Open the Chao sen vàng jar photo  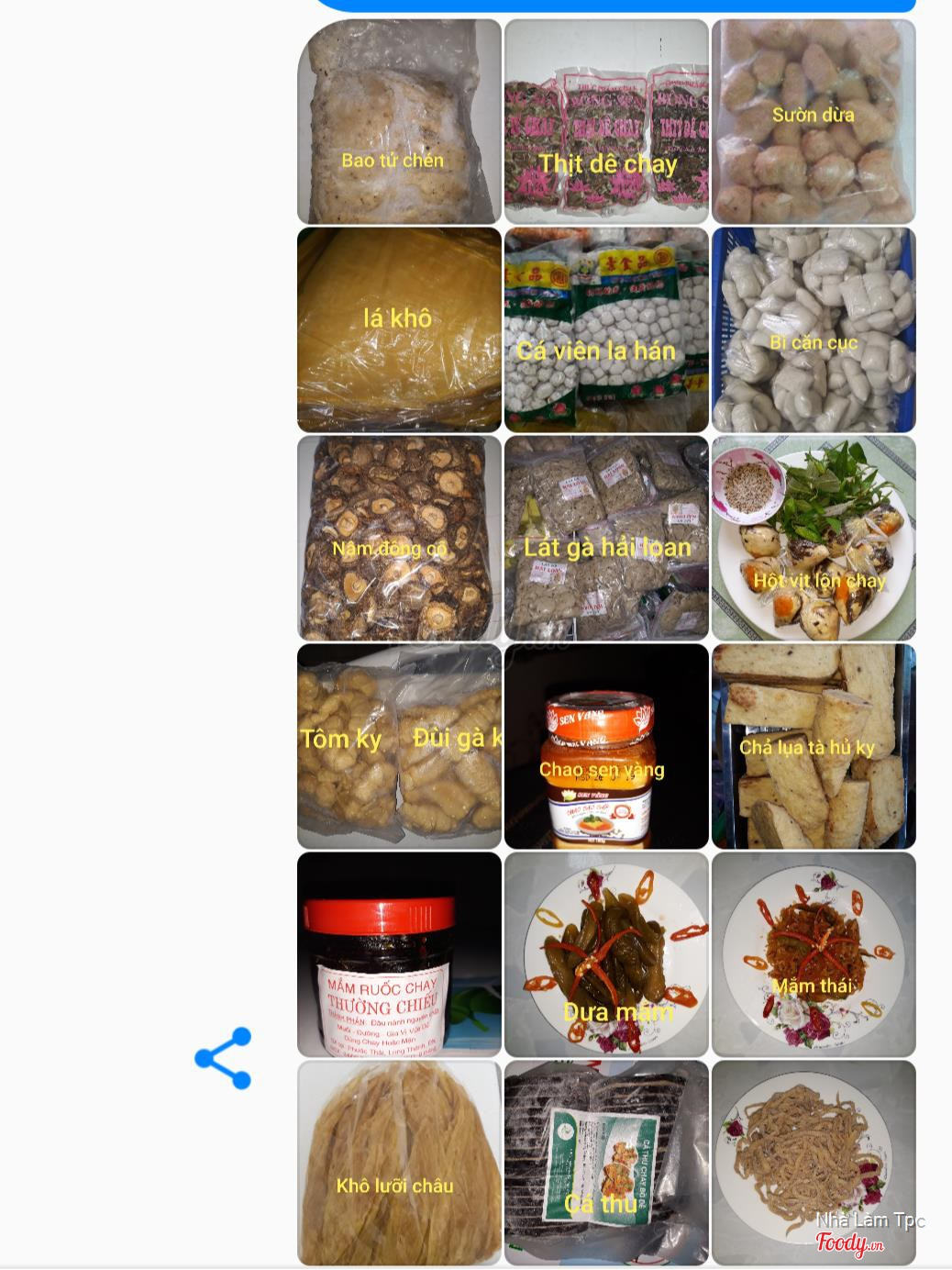[x=606, y=746]
